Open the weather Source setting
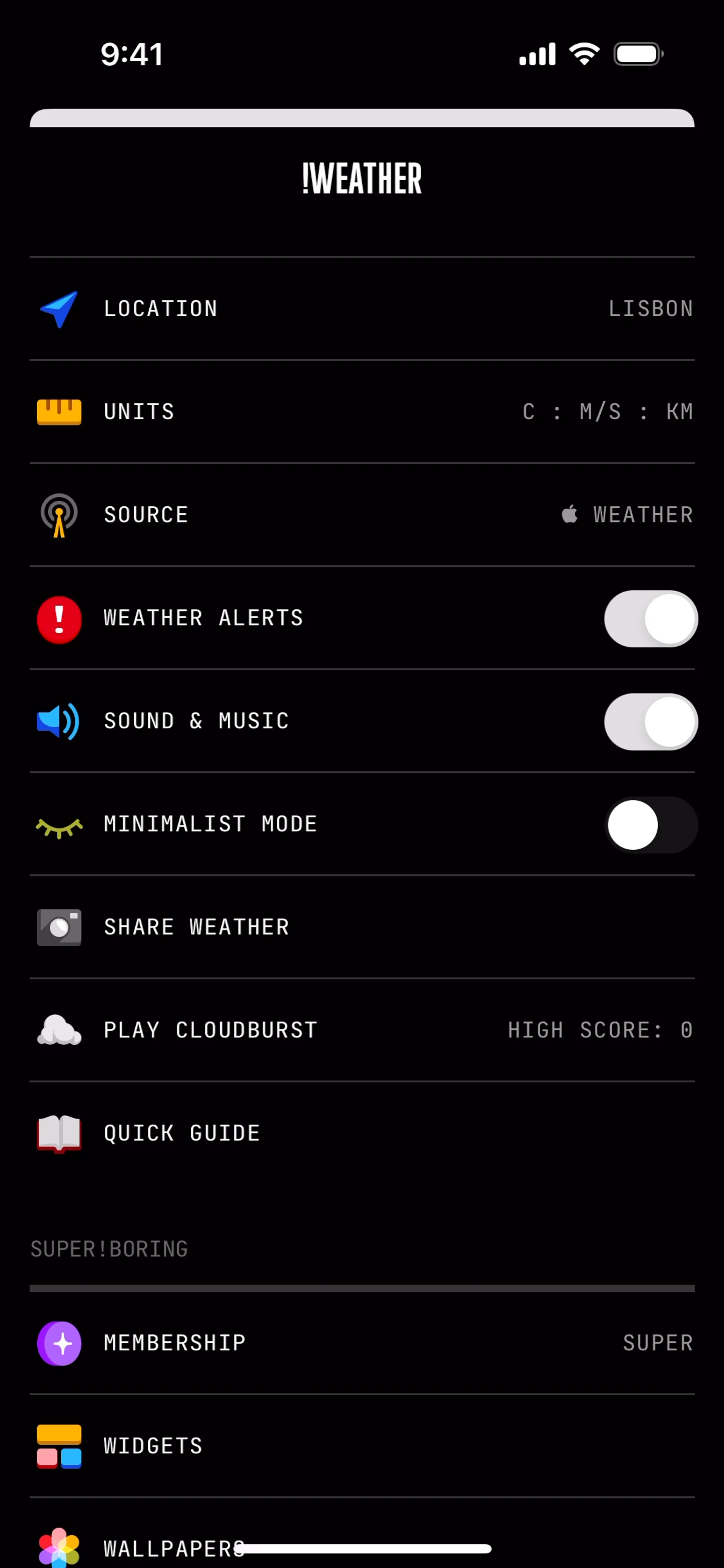This screenshot has height=1568, width=724. pos(362,514)
